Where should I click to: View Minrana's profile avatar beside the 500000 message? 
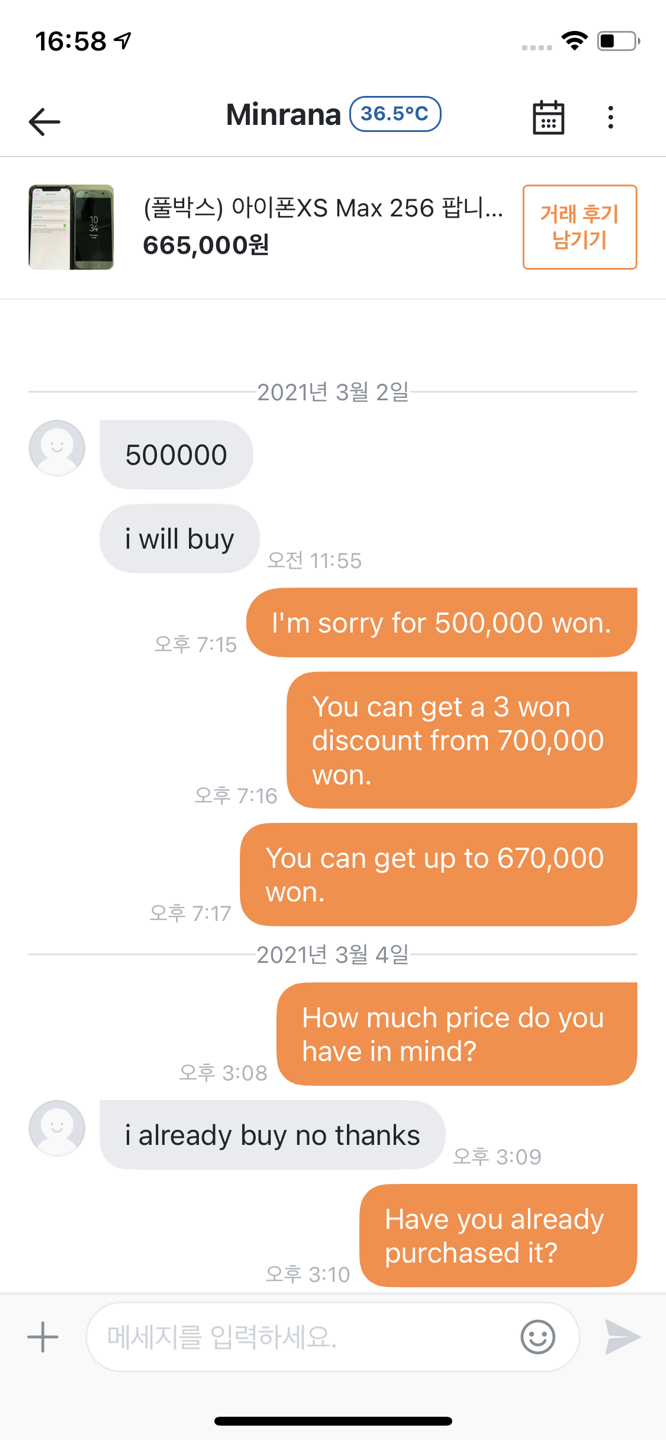(57, 448)
